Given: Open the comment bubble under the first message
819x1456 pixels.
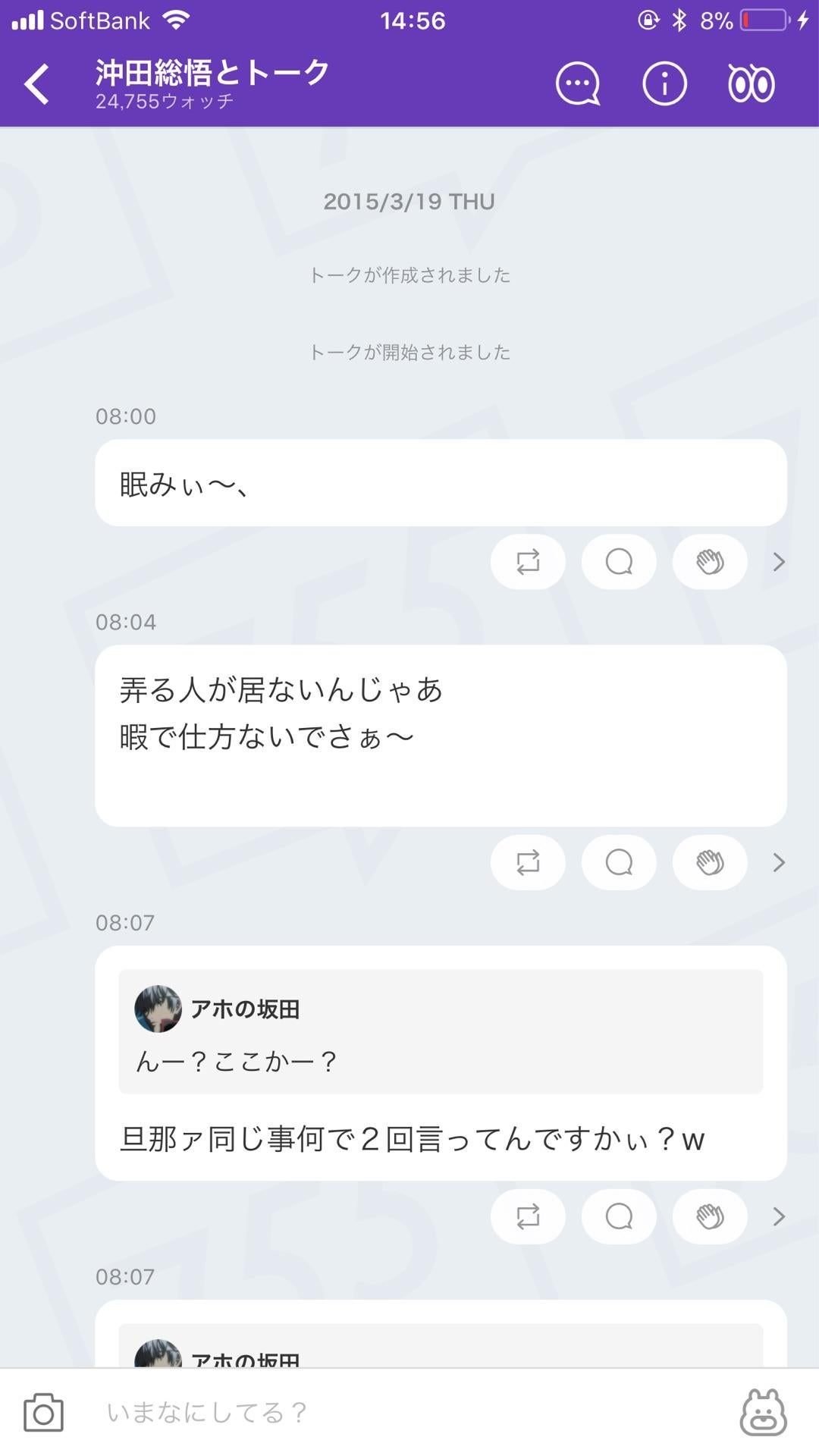Looking at the screenshot, I should click(x=618, y=562).
